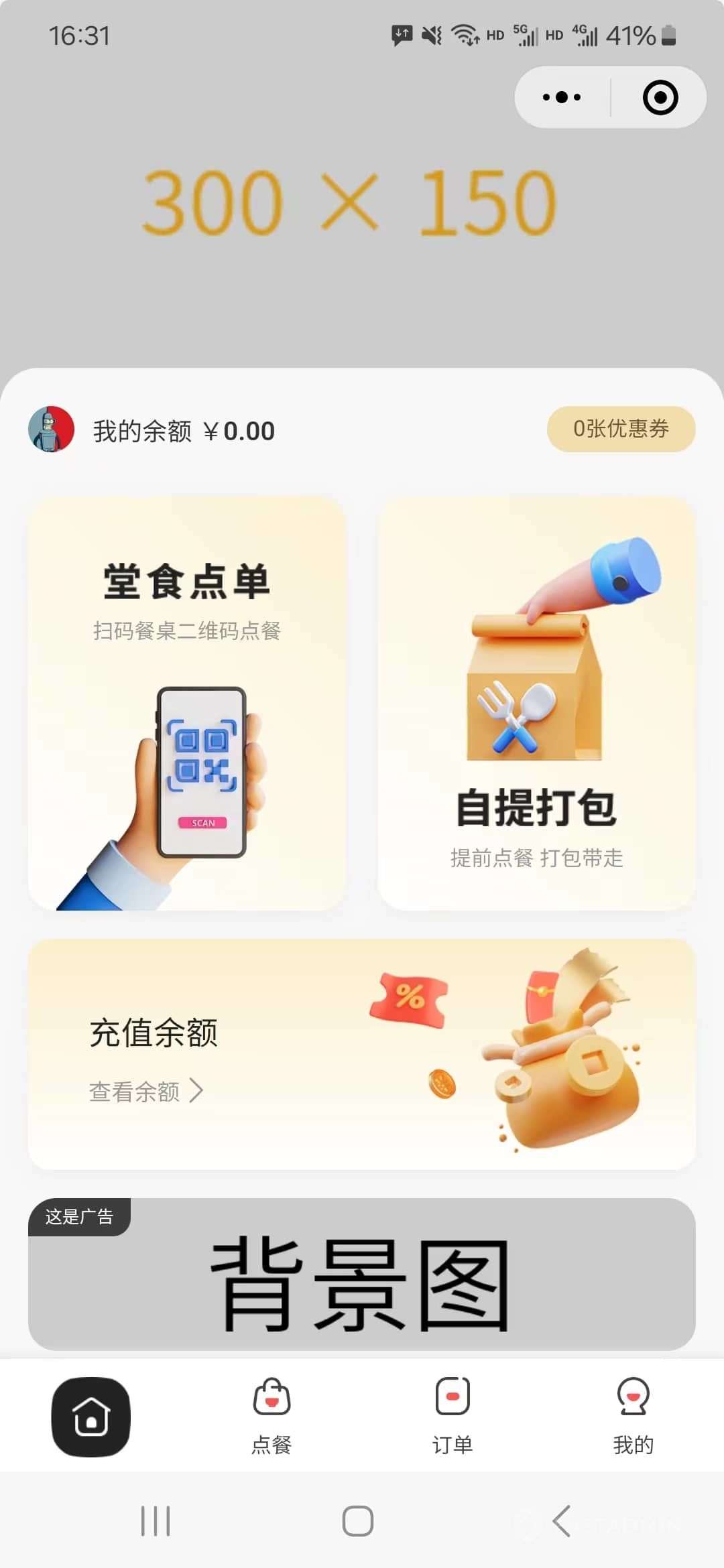
Task: Open the 充值余额 recharge card
Action: point(362,1054)
